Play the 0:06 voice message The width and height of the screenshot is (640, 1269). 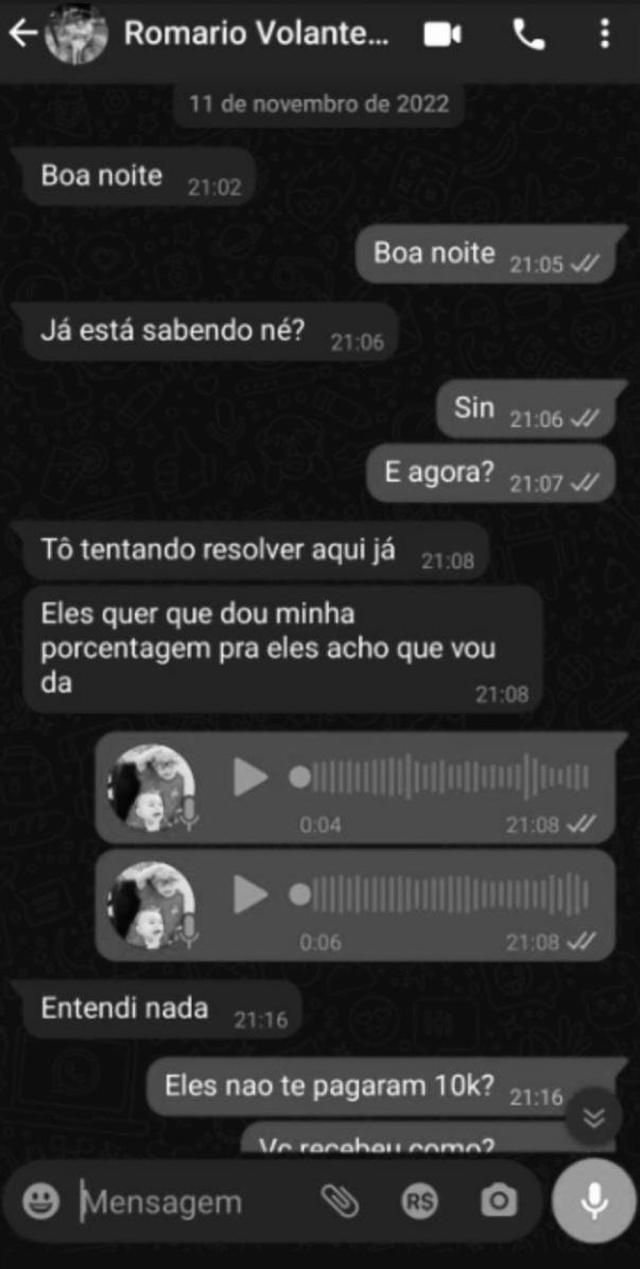tap(250, 894)
